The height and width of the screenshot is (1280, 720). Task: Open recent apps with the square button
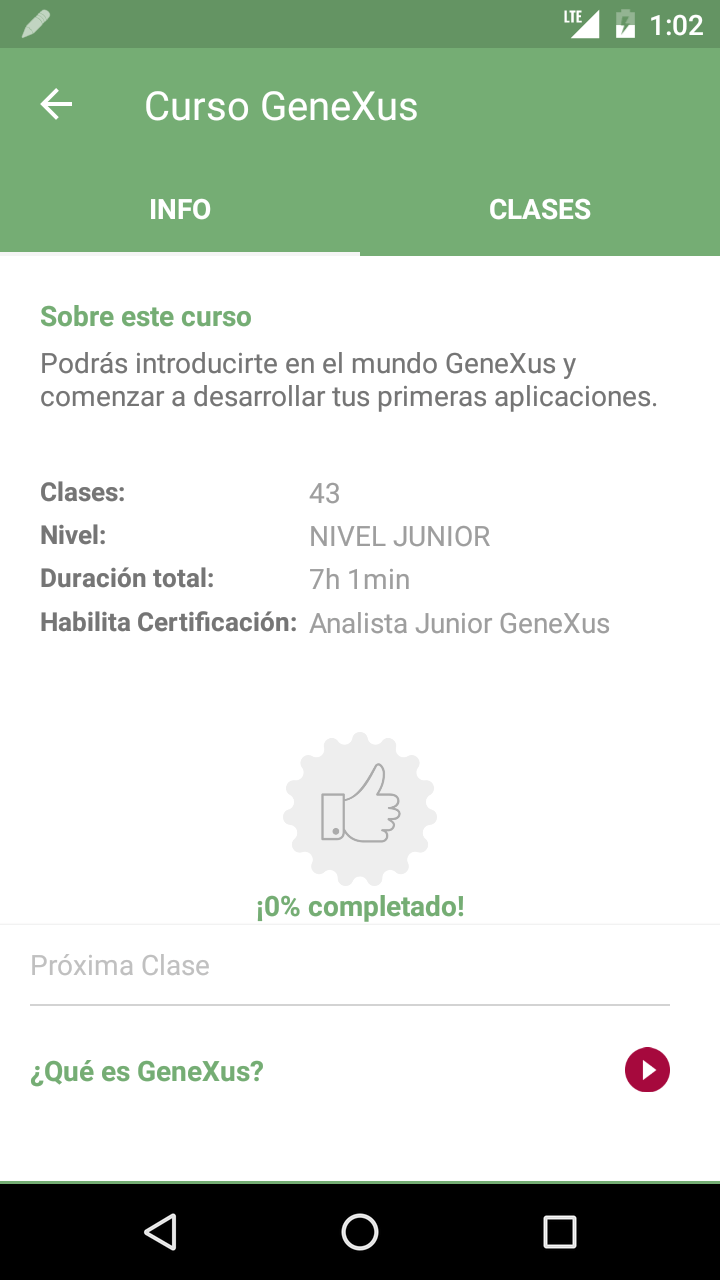[560, 1232]
